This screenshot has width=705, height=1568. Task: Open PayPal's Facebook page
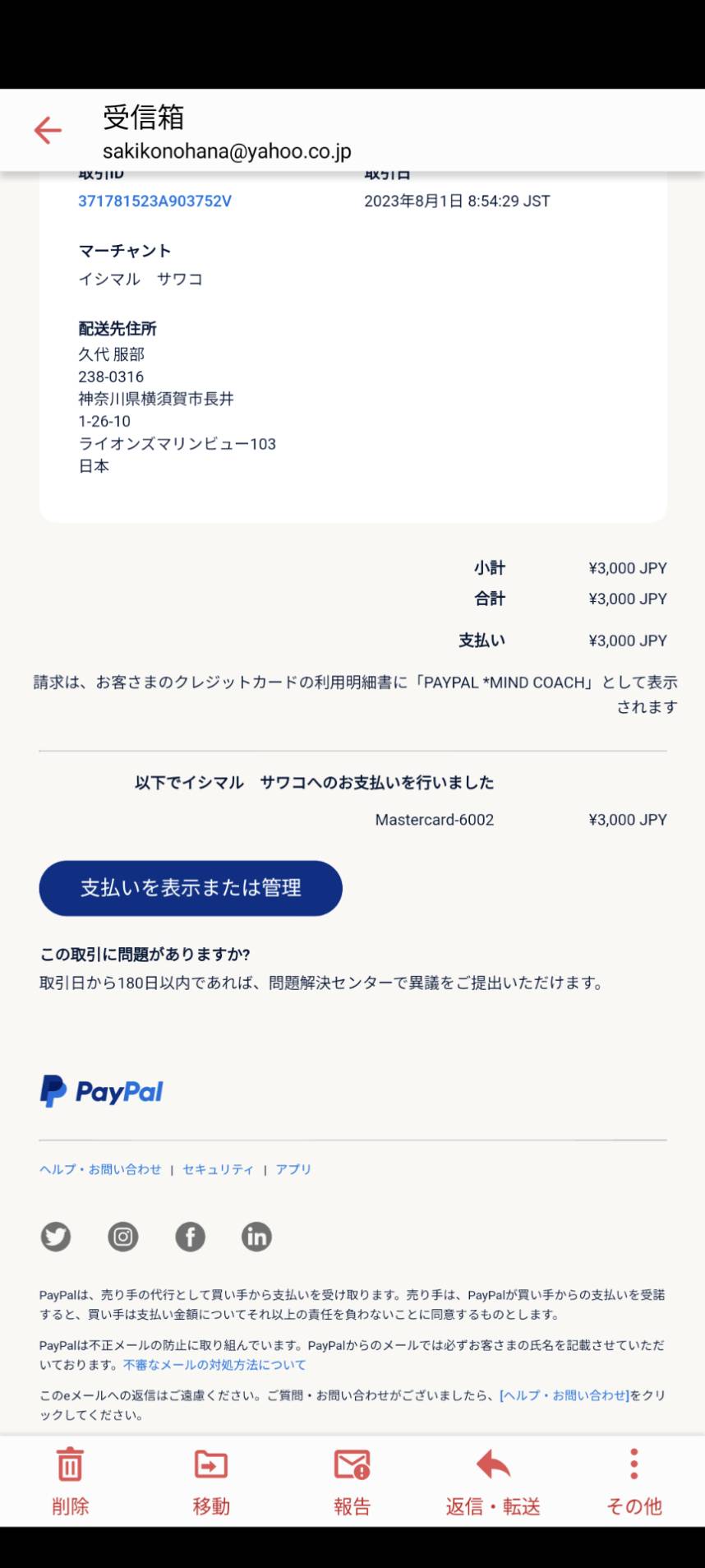coord(190,1237)
